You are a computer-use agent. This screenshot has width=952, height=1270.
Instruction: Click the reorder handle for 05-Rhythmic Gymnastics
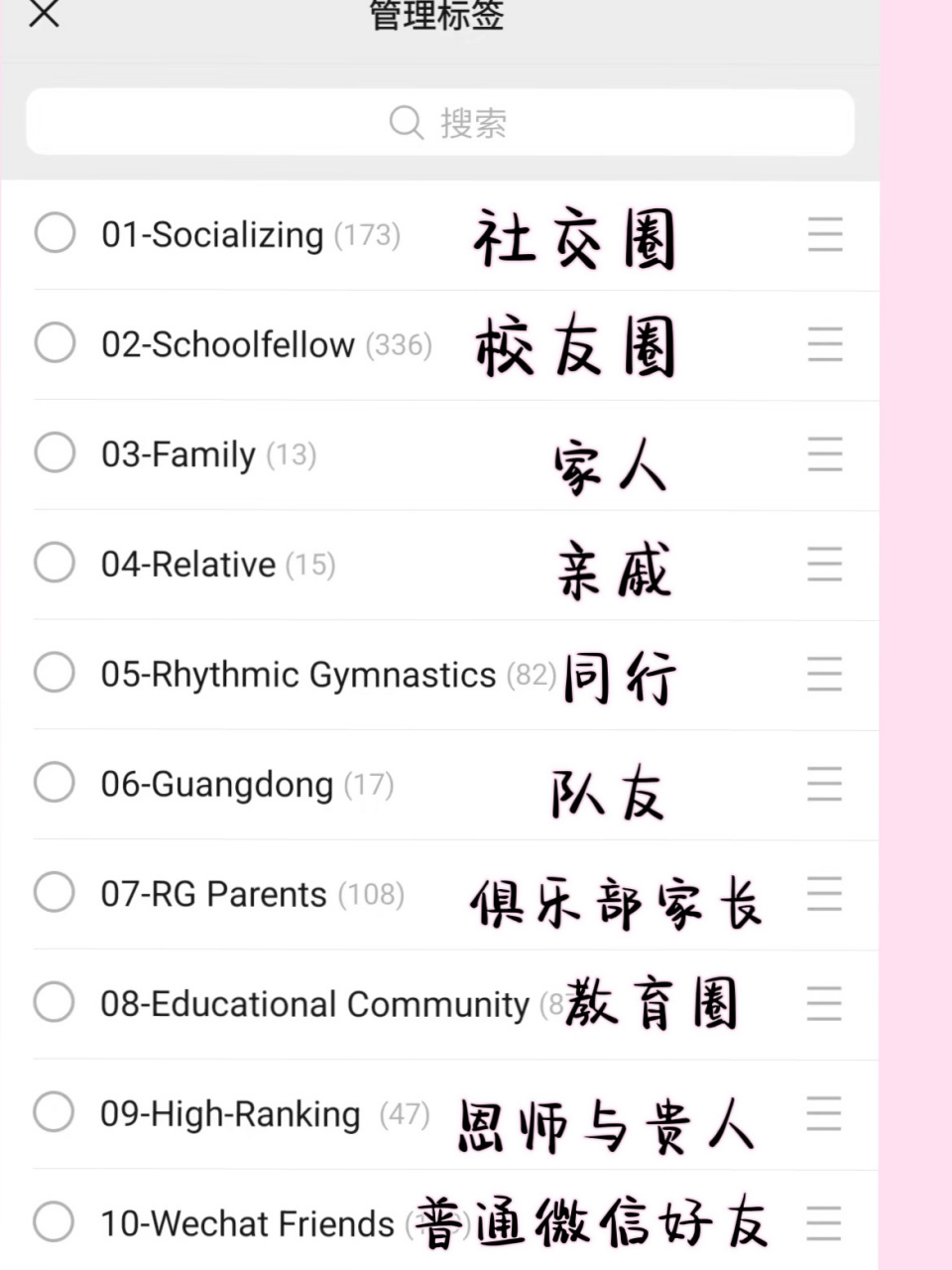(824, 674)
